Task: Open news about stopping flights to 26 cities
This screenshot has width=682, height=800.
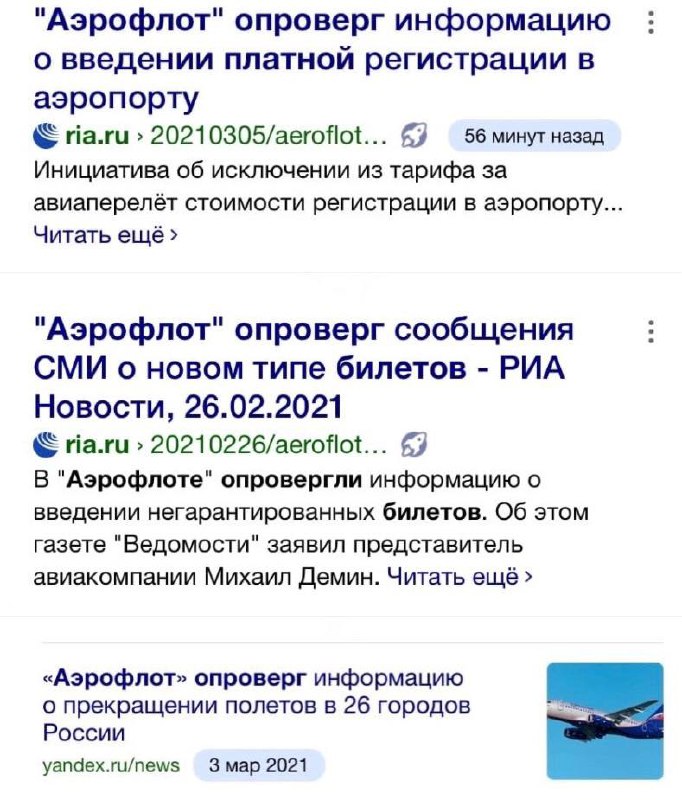Action: coord(255,705)
